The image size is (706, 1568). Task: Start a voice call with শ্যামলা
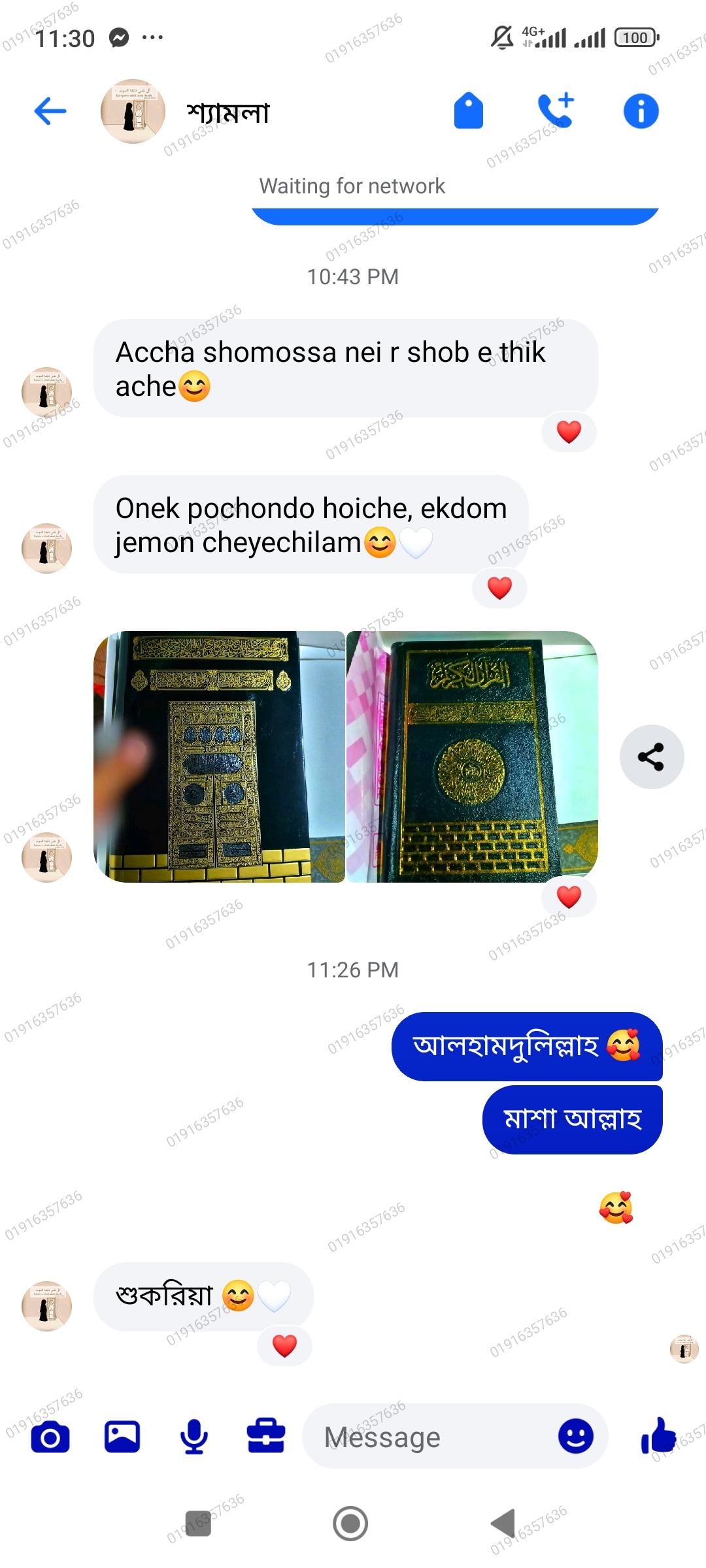click(555, 110)
